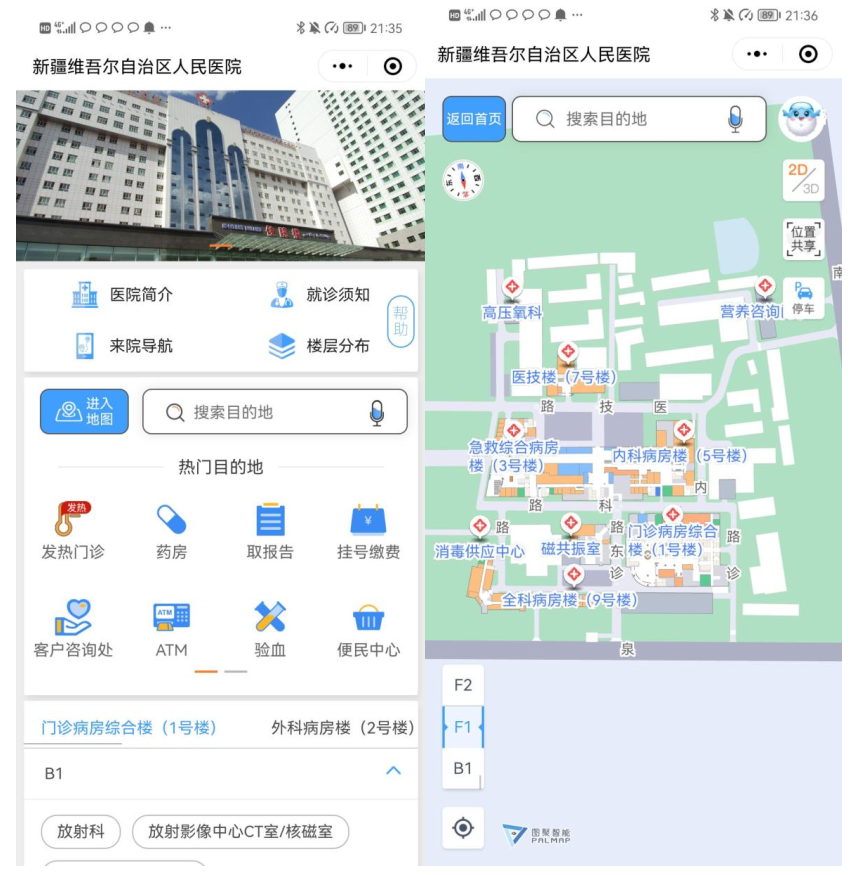This screenshot has width=851, height=875.
Task: Tap the 帮助 help button
Action: coord(400,321)
